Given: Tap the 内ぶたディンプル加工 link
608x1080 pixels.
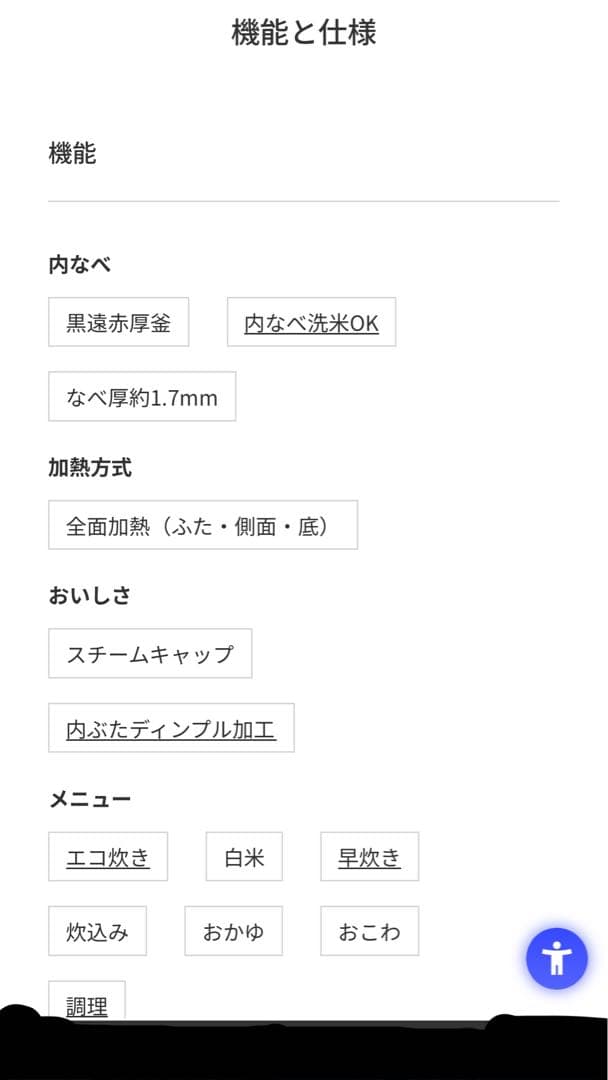Looking at the screenshot, I should pos(171,729).
